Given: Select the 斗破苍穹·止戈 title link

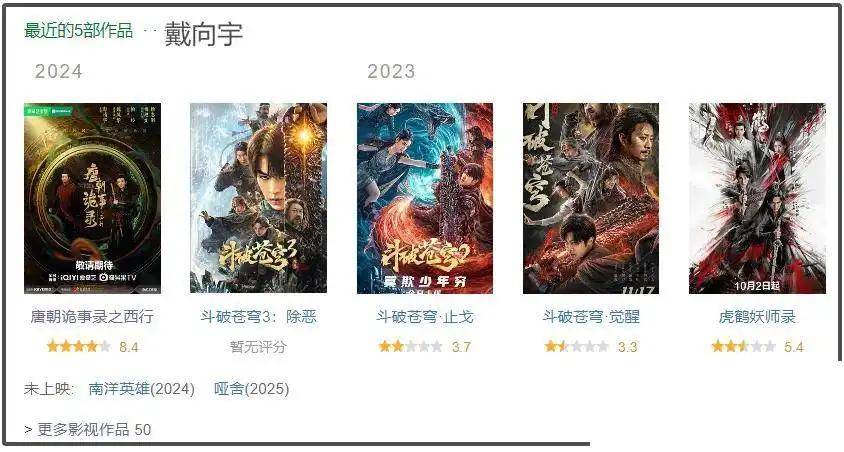Looking at the screenshot, I should coord(425,317).
